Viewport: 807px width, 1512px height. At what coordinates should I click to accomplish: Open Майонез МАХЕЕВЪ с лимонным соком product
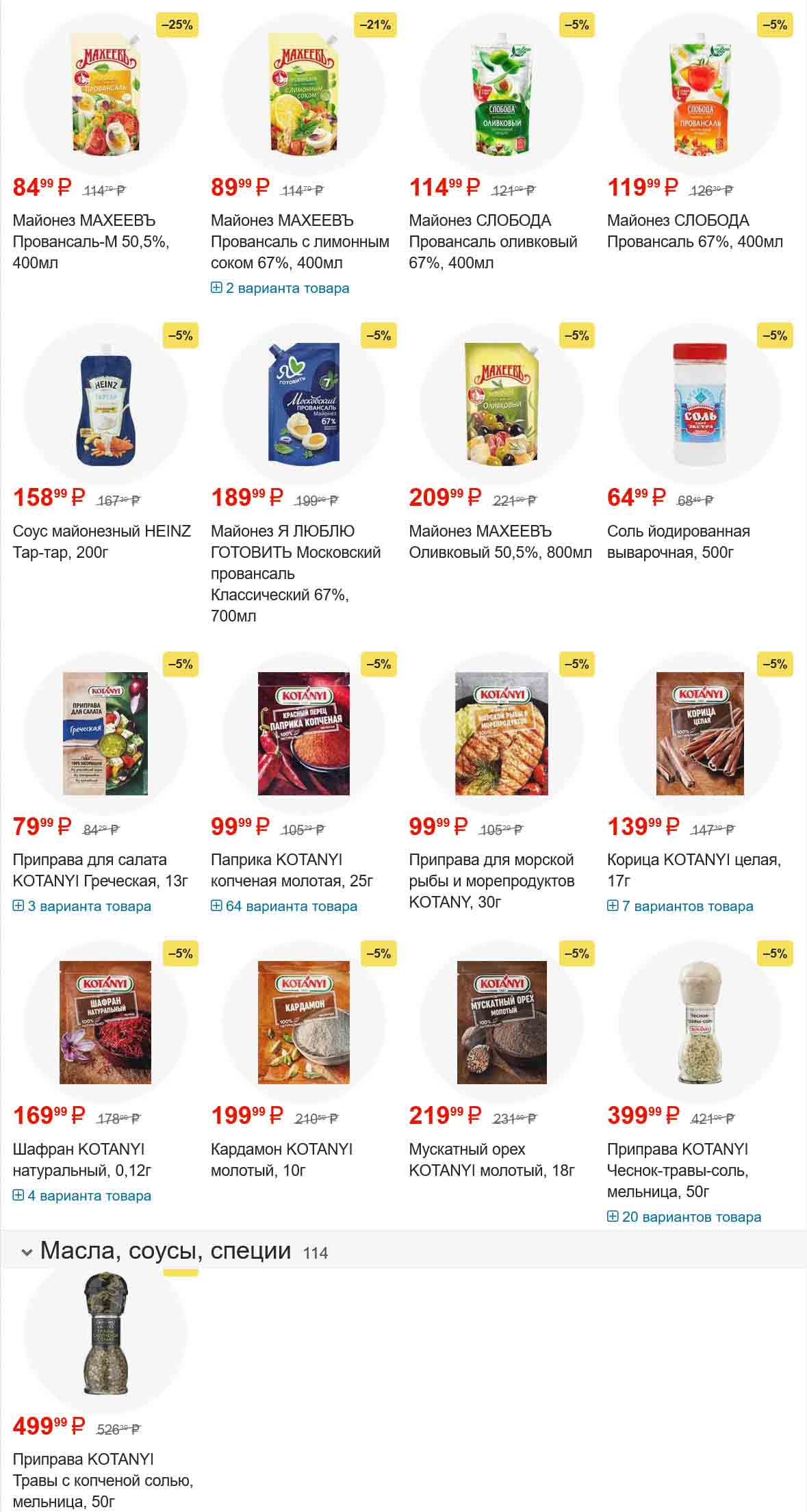[300, 241]
